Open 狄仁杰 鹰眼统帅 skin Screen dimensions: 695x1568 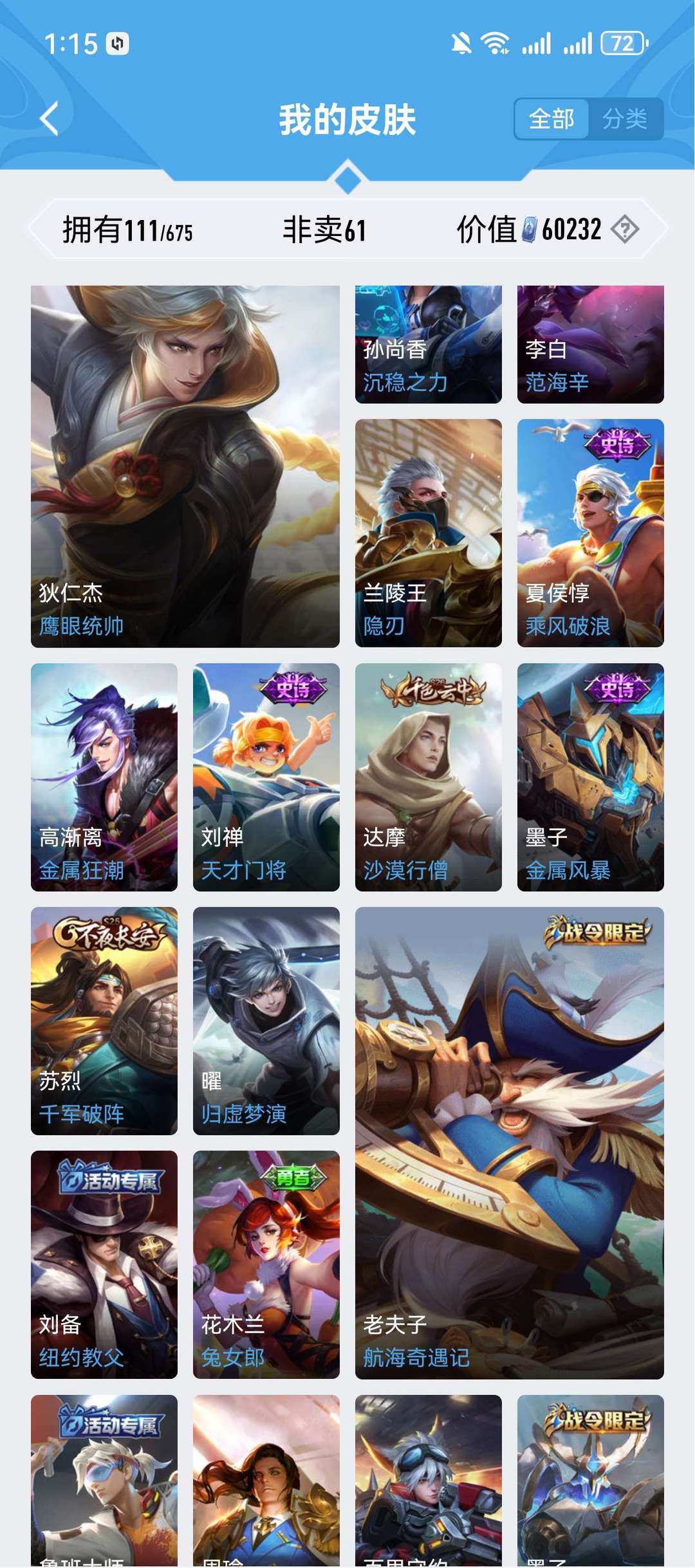tap(185, 466)
